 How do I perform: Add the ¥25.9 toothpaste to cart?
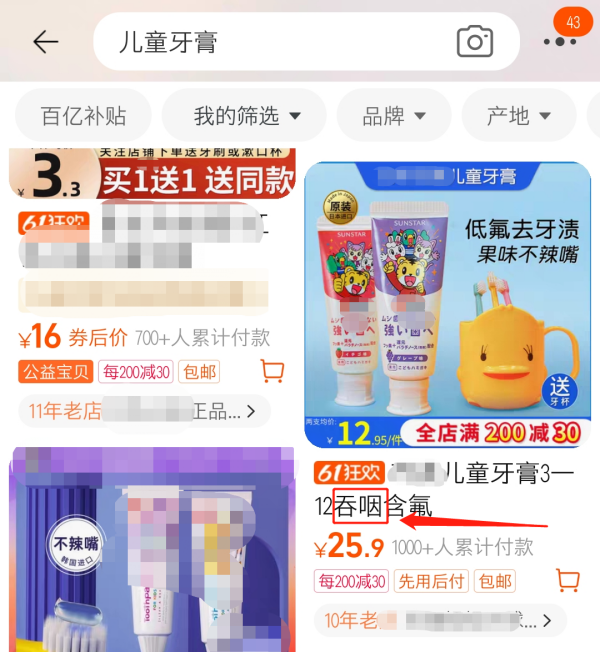point(568,580)
